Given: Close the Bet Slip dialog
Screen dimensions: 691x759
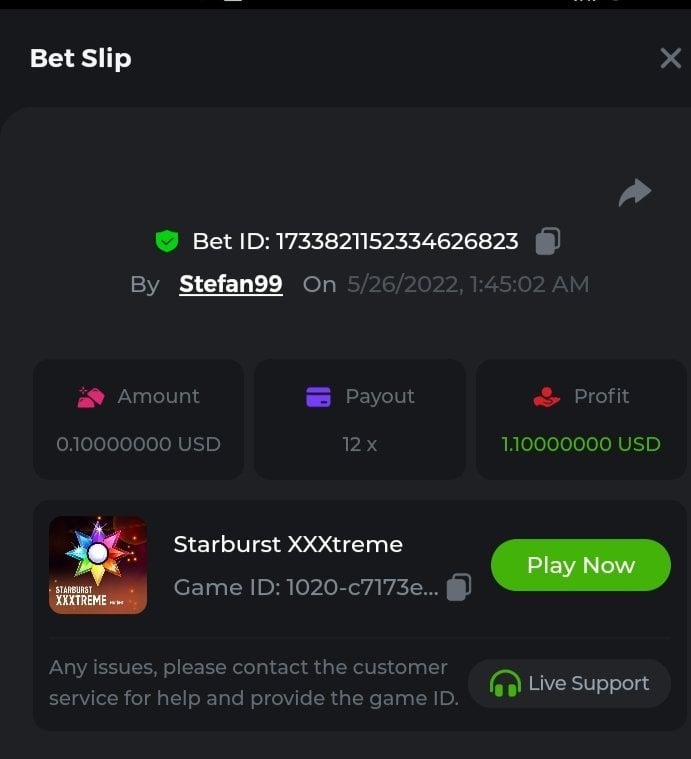Looking at the screenshot, I should pos(670,59).
